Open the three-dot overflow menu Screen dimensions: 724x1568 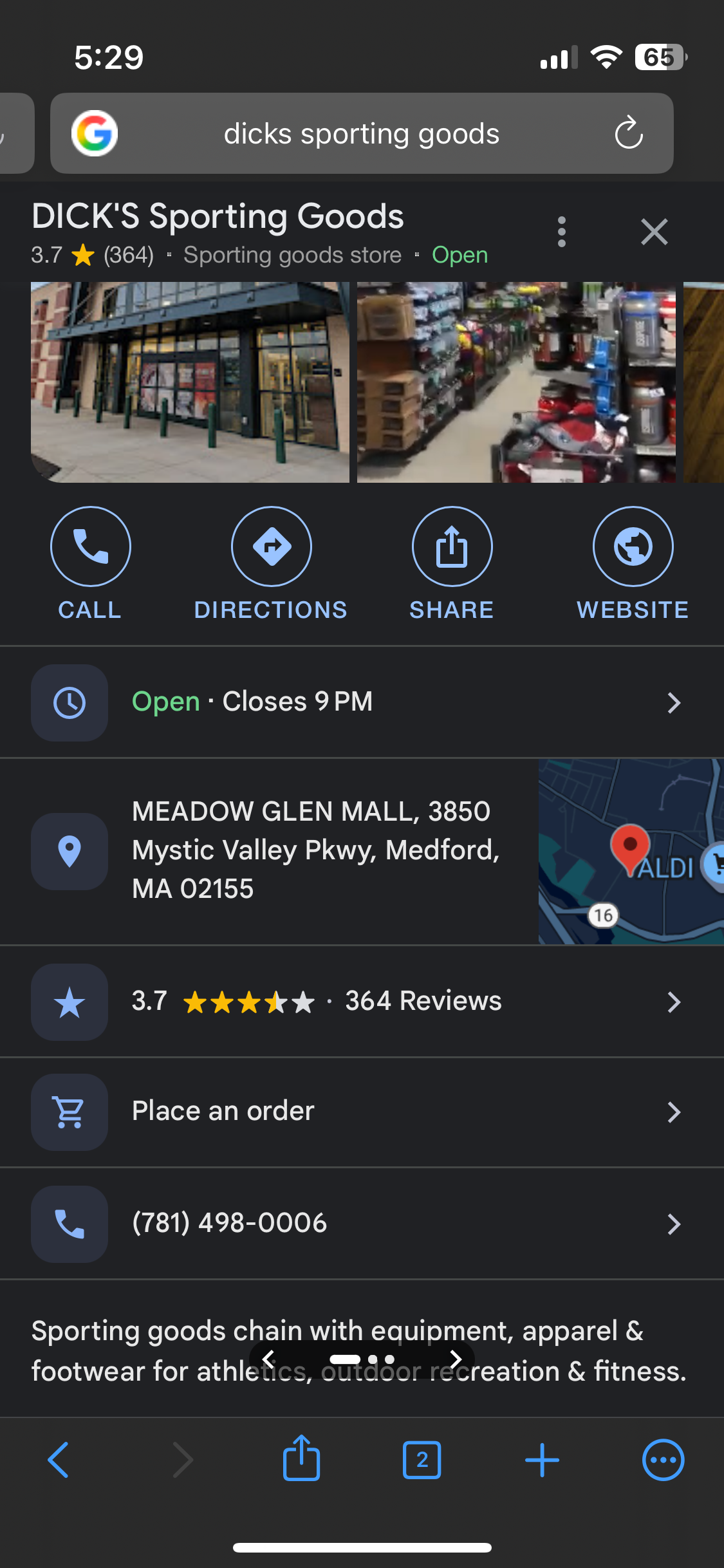tap(561, 232)
